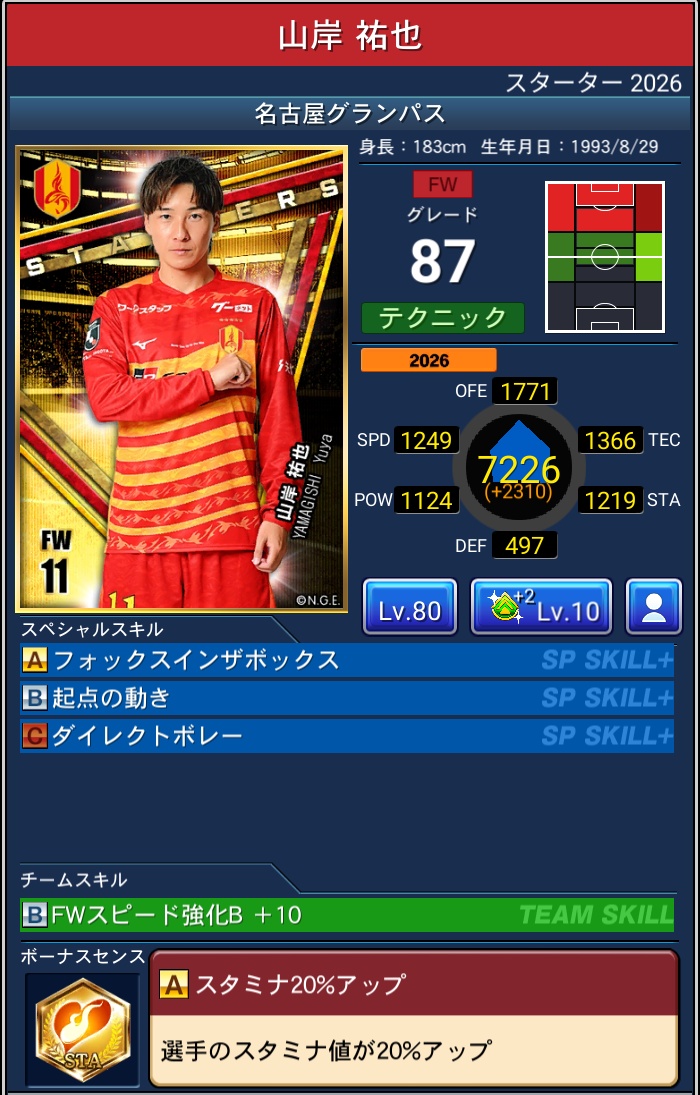Open team skill FWスピード強化B +10

[347, 914]
